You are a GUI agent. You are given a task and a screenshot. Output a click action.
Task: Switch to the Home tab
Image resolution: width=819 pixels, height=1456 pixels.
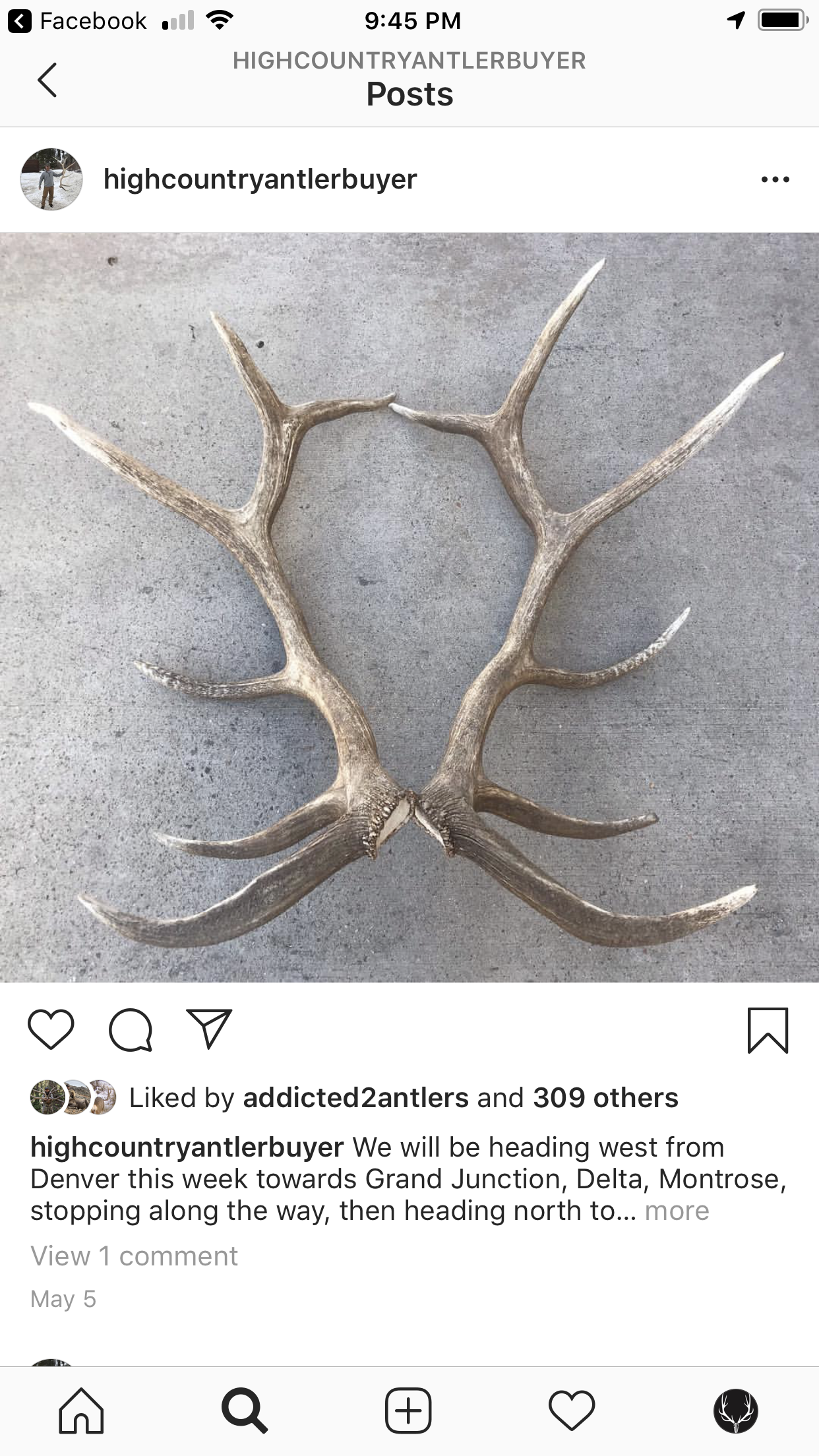pos(81,1411)
